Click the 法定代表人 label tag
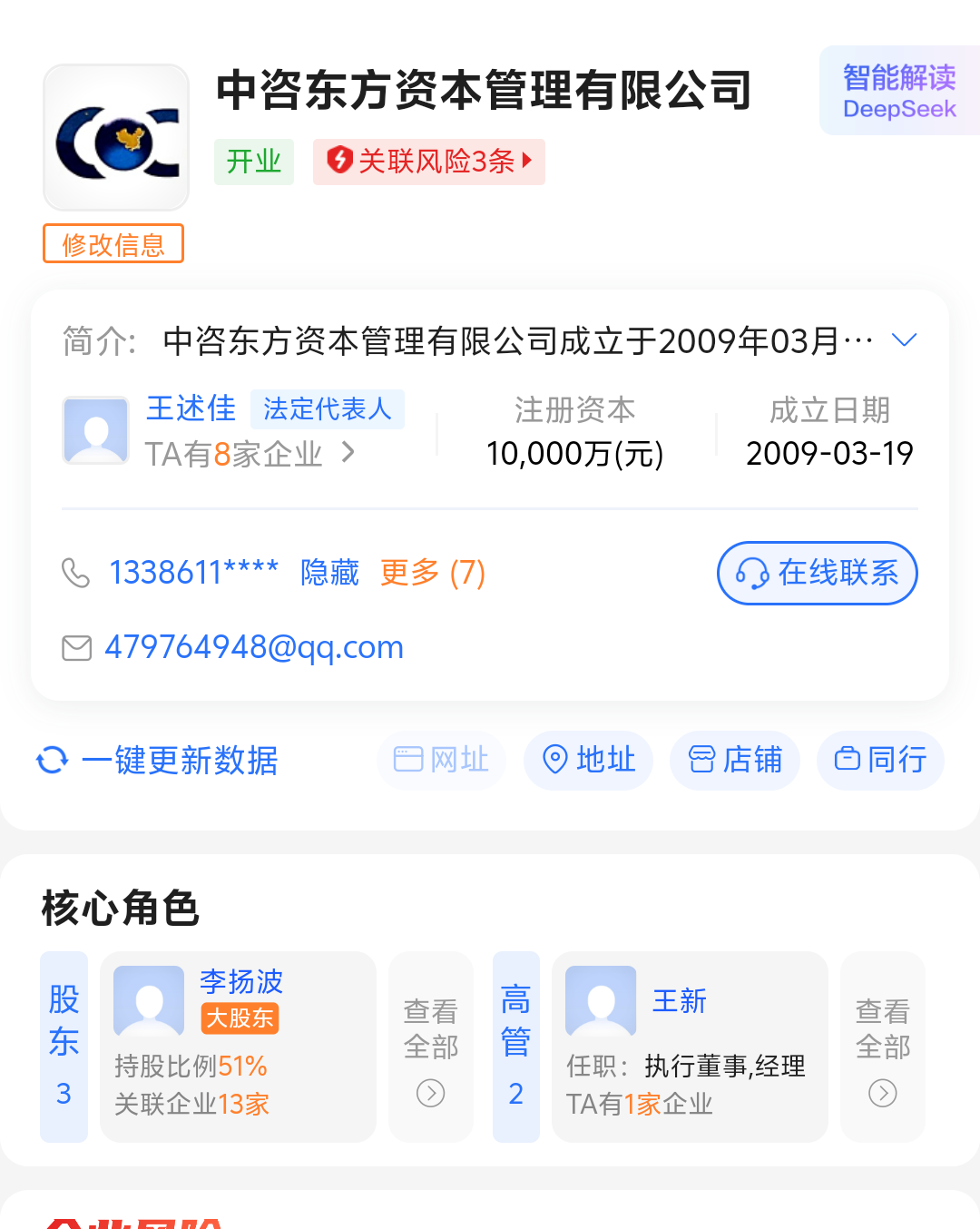The height and width of the screenshot is (1229, 980). coord(328,409)
